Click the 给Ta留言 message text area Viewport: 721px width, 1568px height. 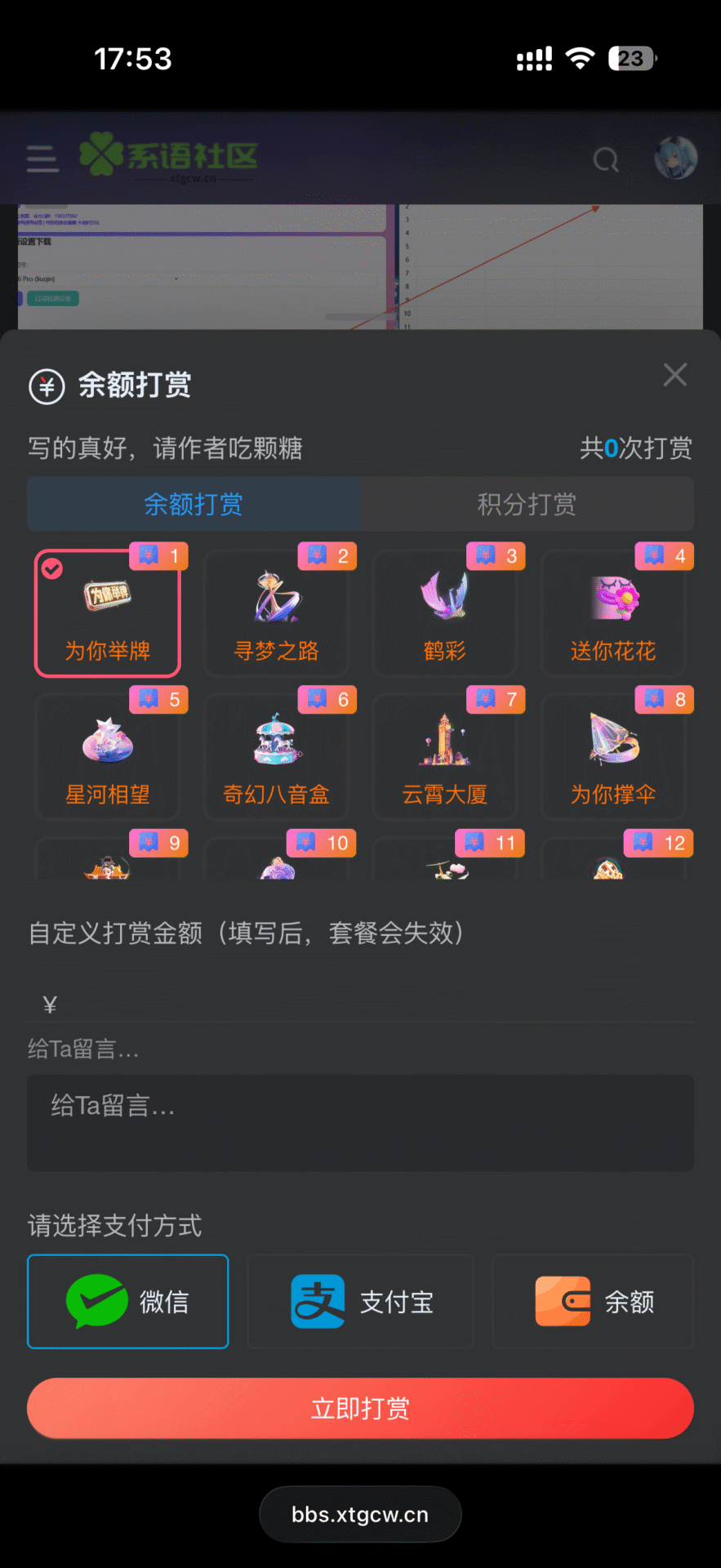click(x=360, y=1123)
